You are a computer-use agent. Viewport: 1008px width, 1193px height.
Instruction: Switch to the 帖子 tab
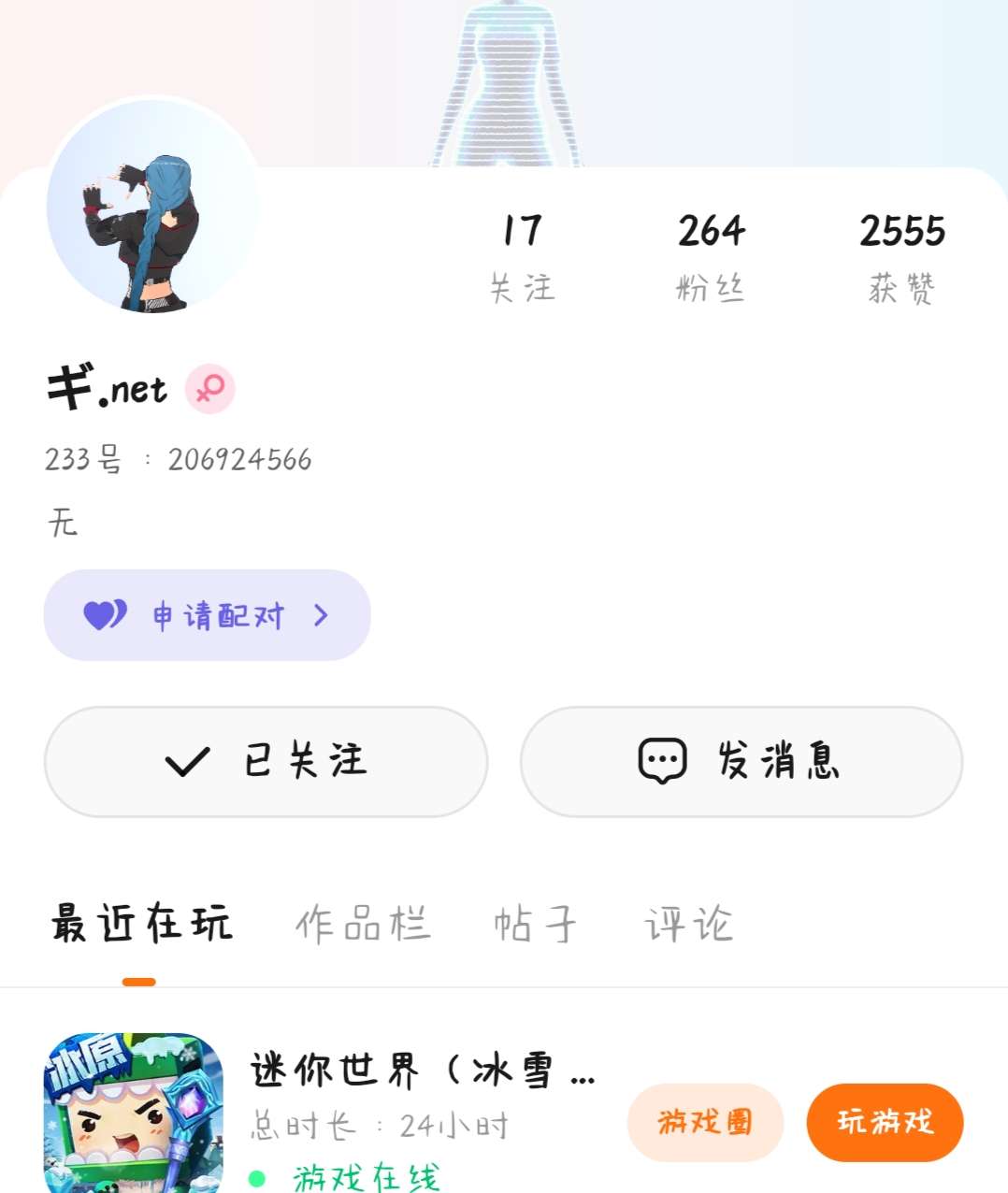tap(535, 925)
